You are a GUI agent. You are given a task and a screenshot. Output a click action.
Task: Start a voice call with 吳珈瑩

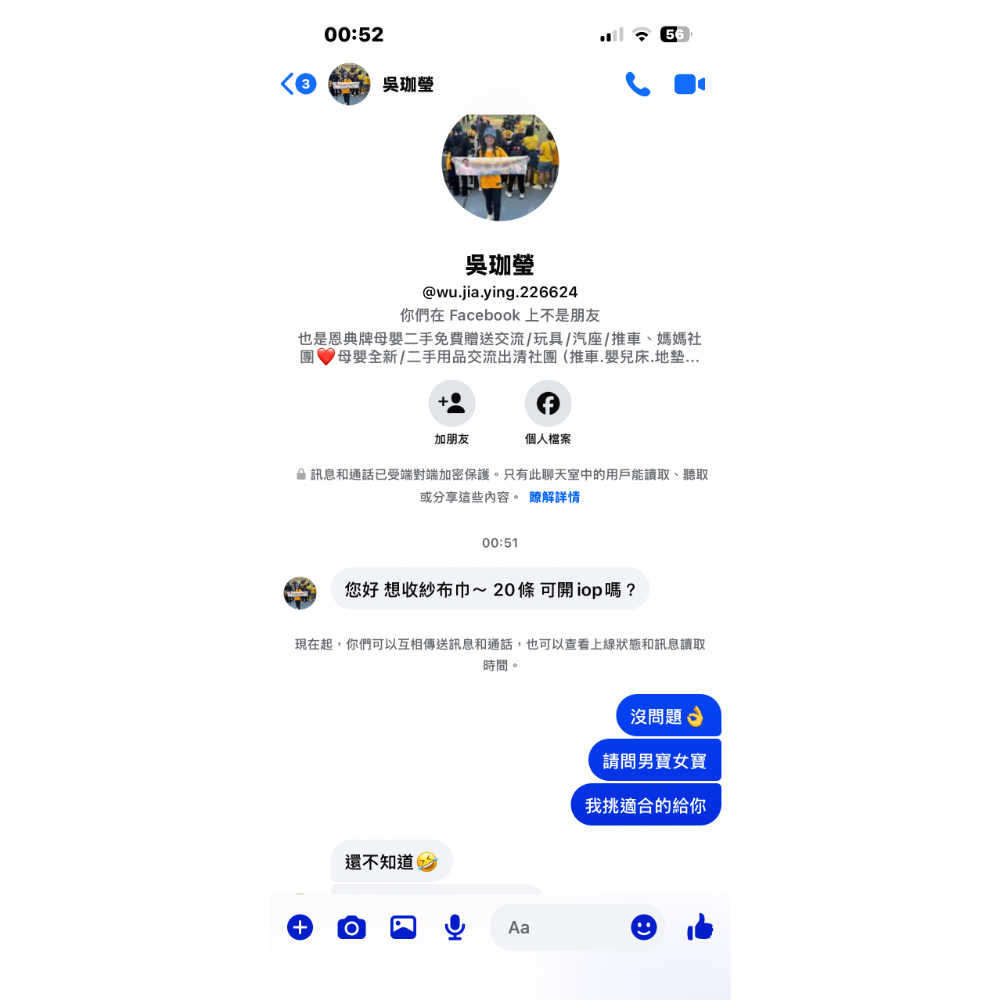[637, 84]
